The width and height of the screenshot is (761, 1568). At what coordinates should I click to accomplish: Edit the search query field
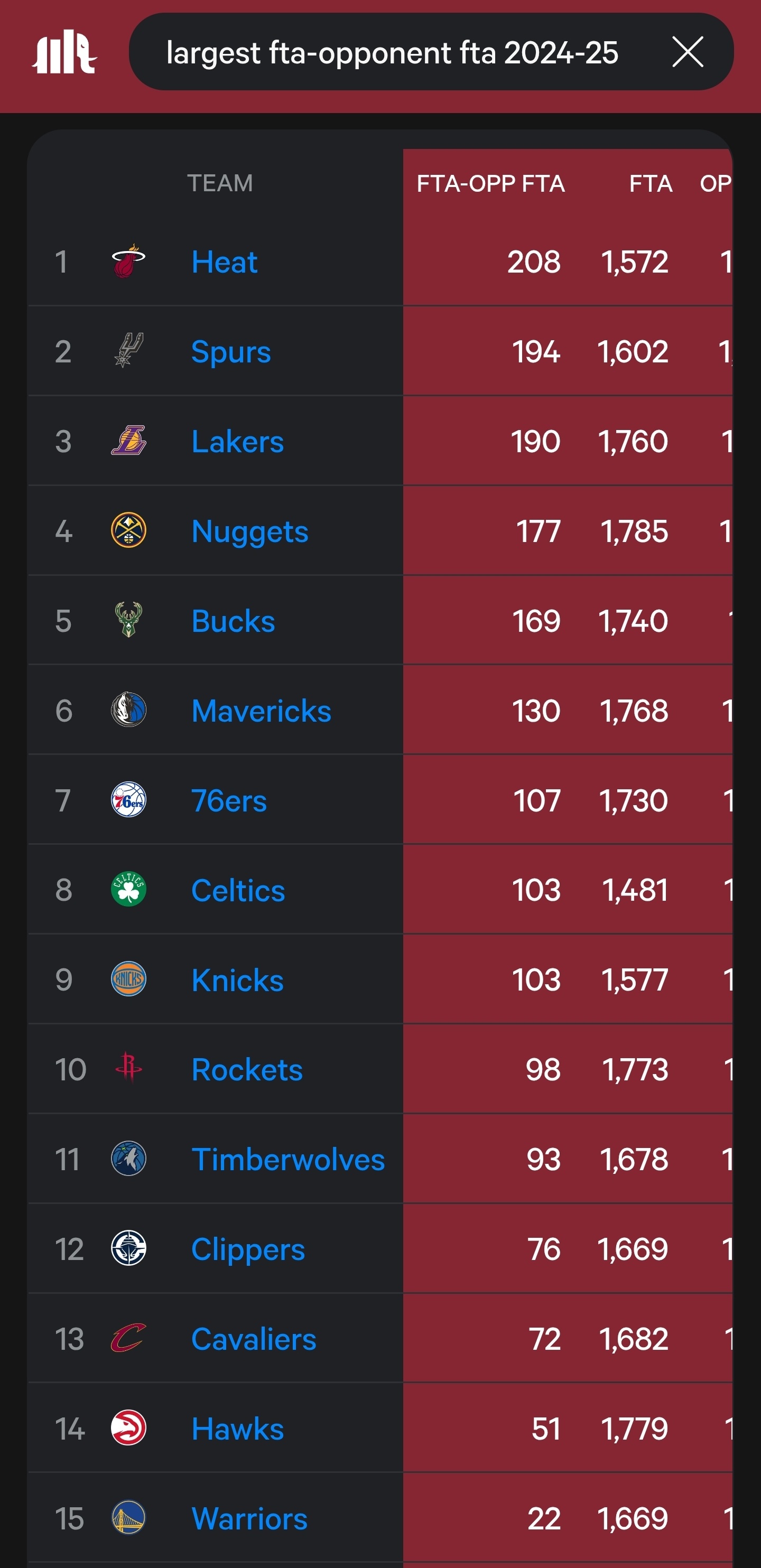pyautogui.click(x=392, y=52)
